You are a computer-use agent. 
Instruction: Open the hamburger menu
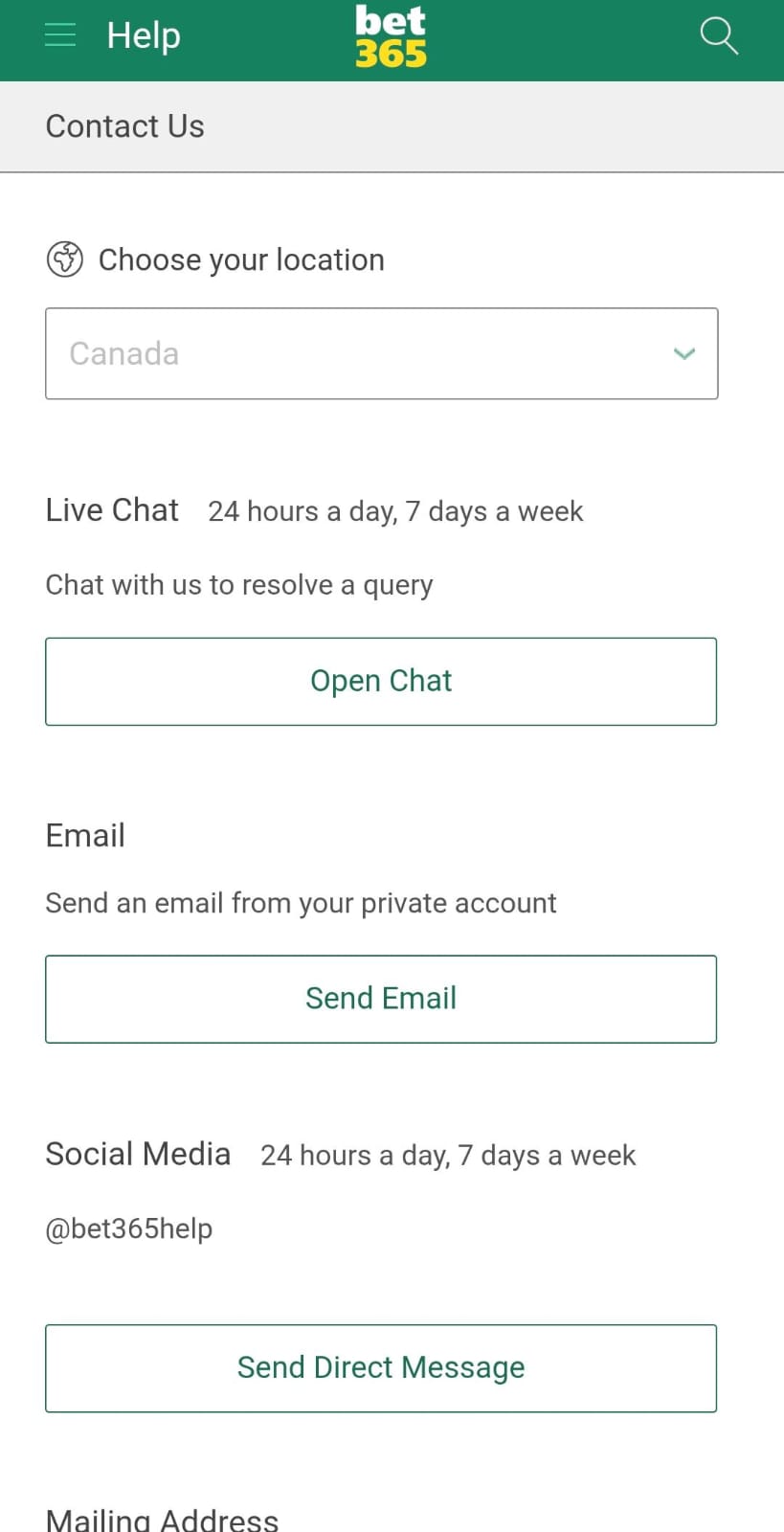click(60, 35)
